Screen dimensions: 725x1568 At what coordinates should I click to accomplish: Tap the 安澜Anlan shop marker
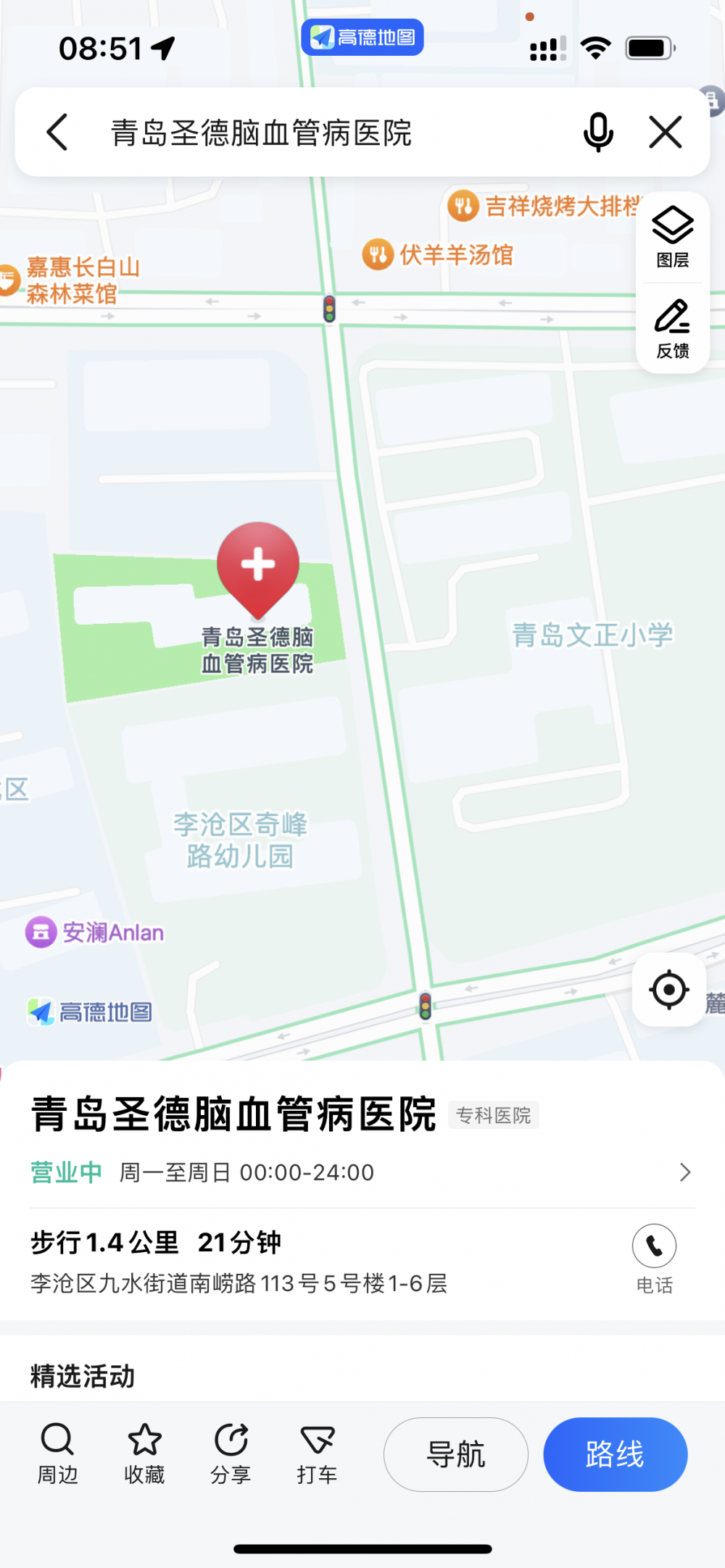(41, 932)
